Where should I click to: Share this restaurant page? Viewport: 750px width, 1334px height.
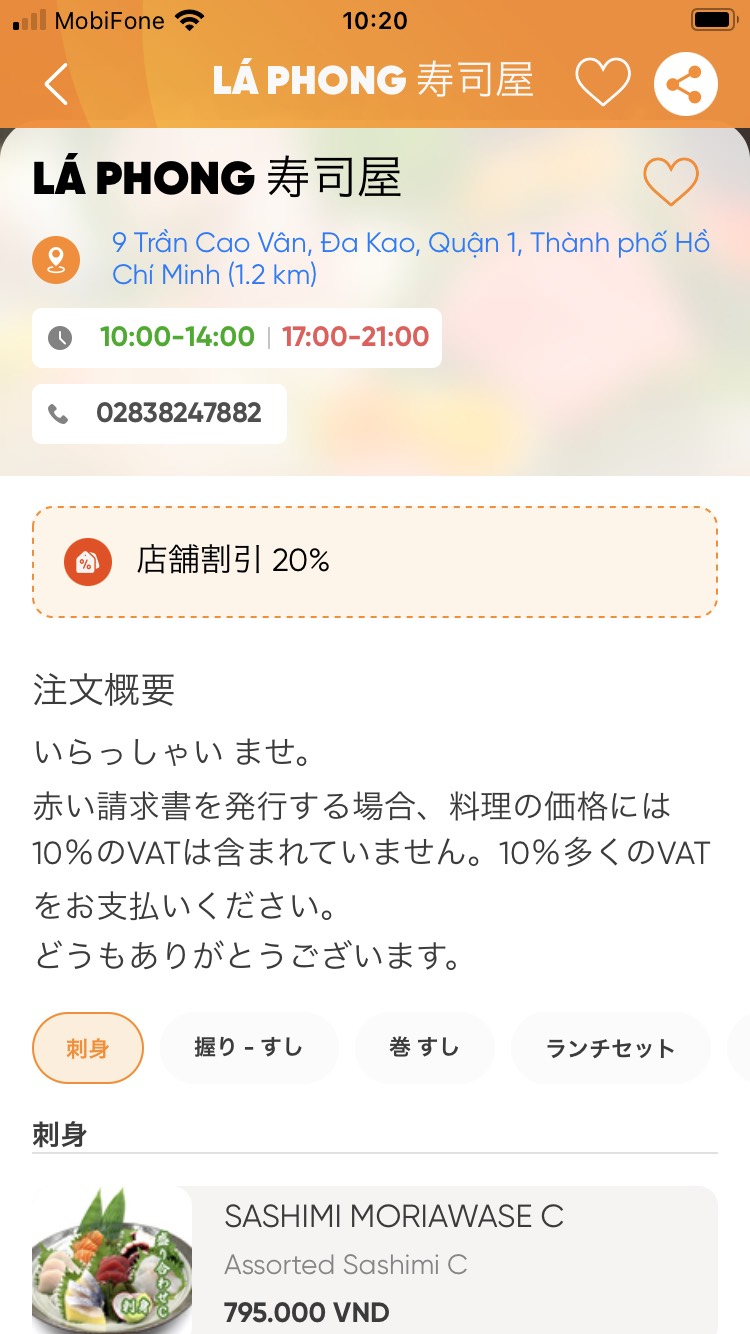pos(686,84)
